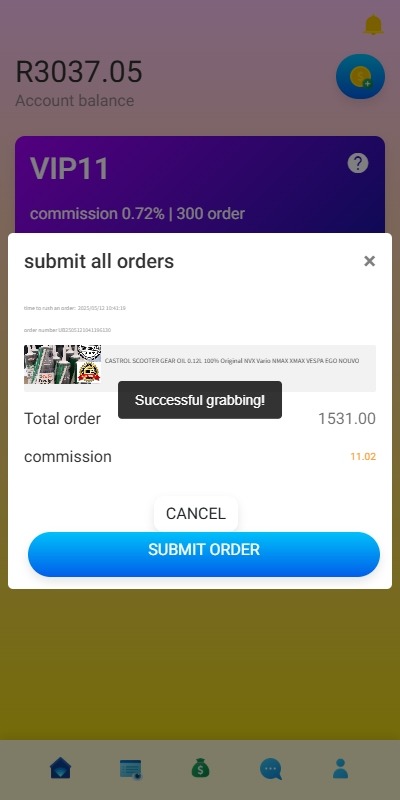Switch to the profile tab

[x=340, y=768]
